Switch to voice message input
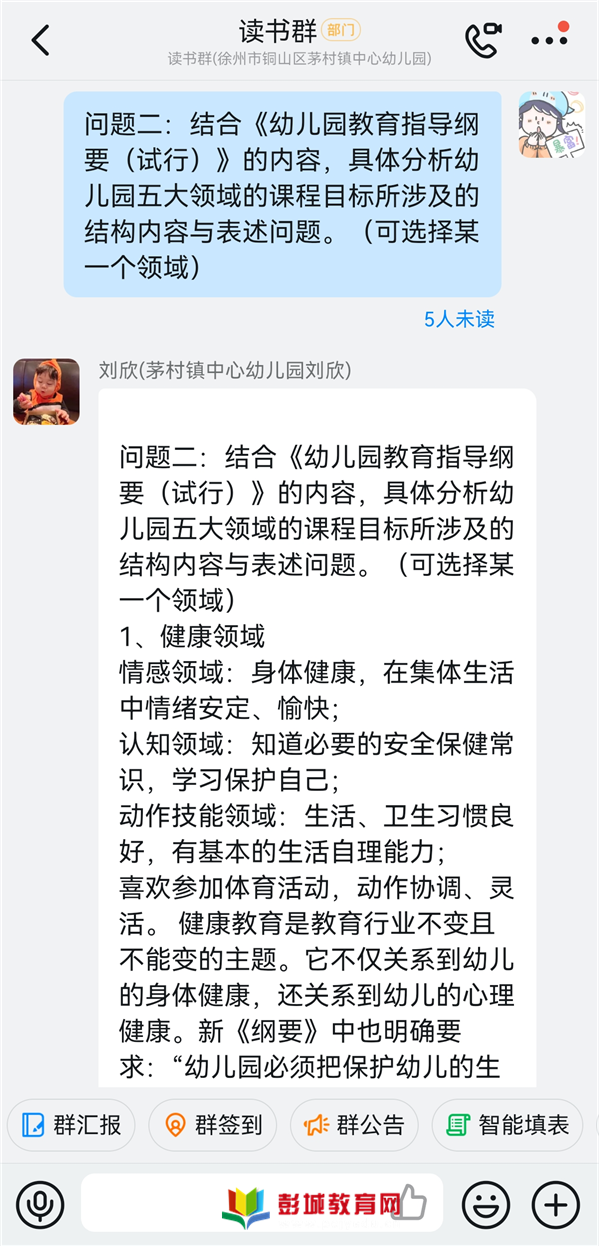Viewport: 600px width, 1246px height. click(x=40, y=1203)
